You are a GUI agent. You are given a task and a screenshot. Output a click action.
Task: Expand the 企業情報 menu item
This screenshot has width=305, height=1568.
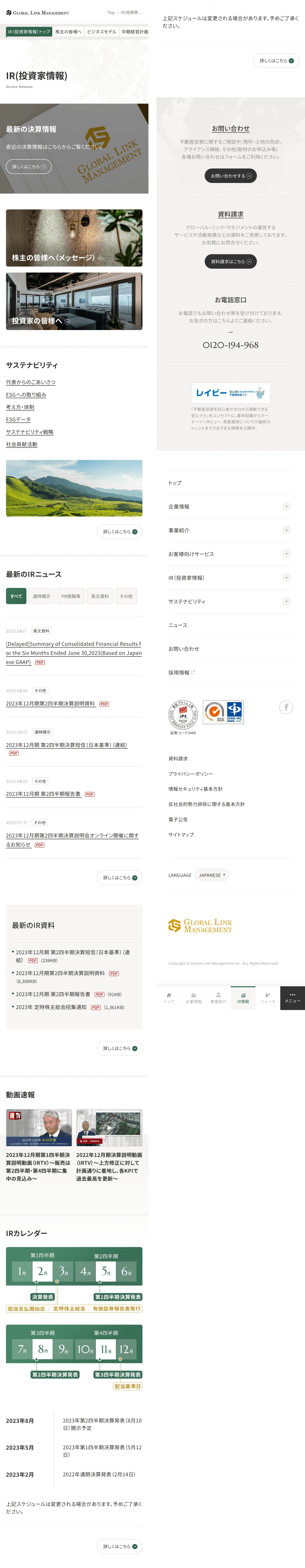(286, 506)
